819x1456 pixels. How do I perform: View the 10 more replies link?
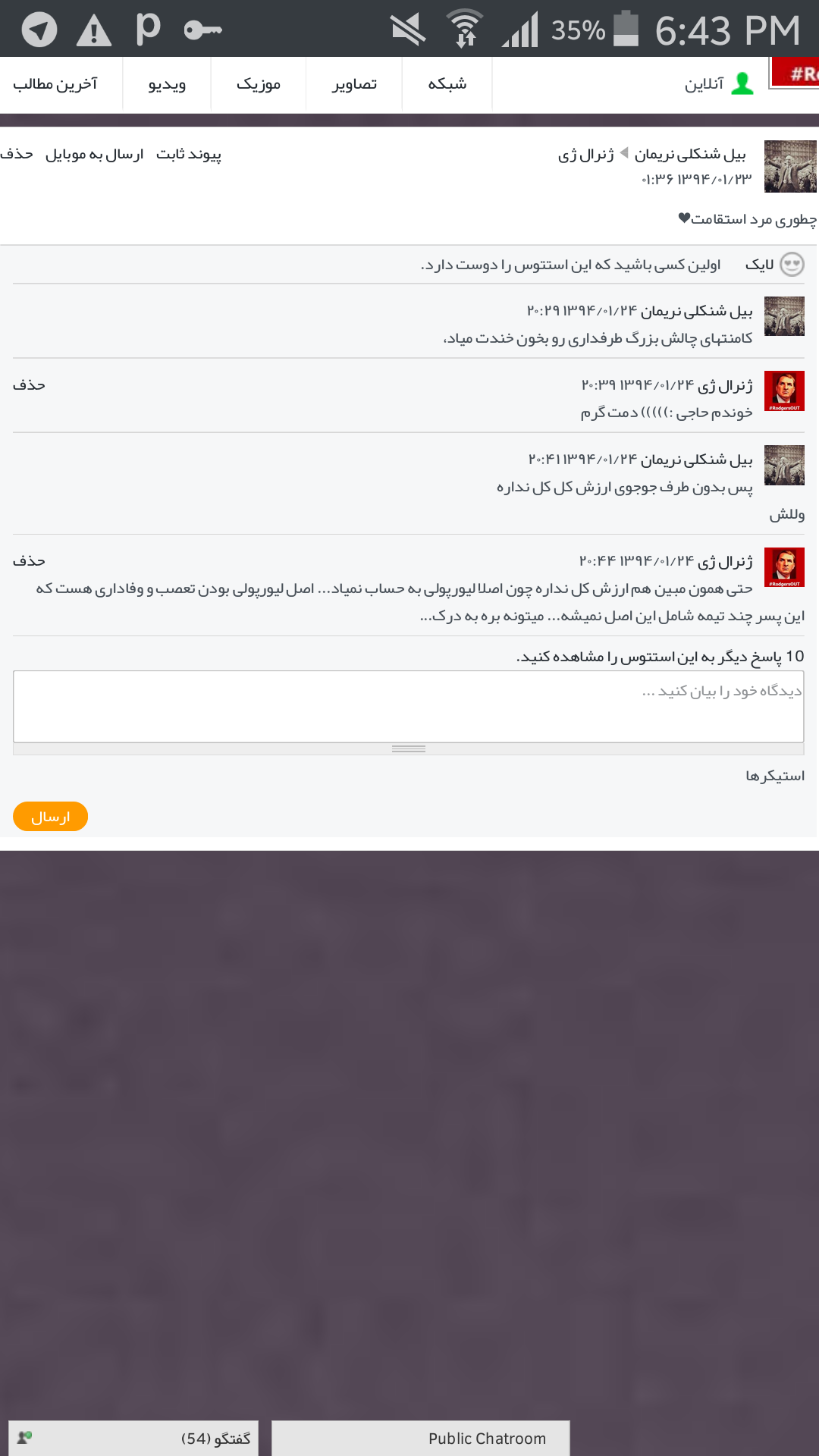click(660, 657)
